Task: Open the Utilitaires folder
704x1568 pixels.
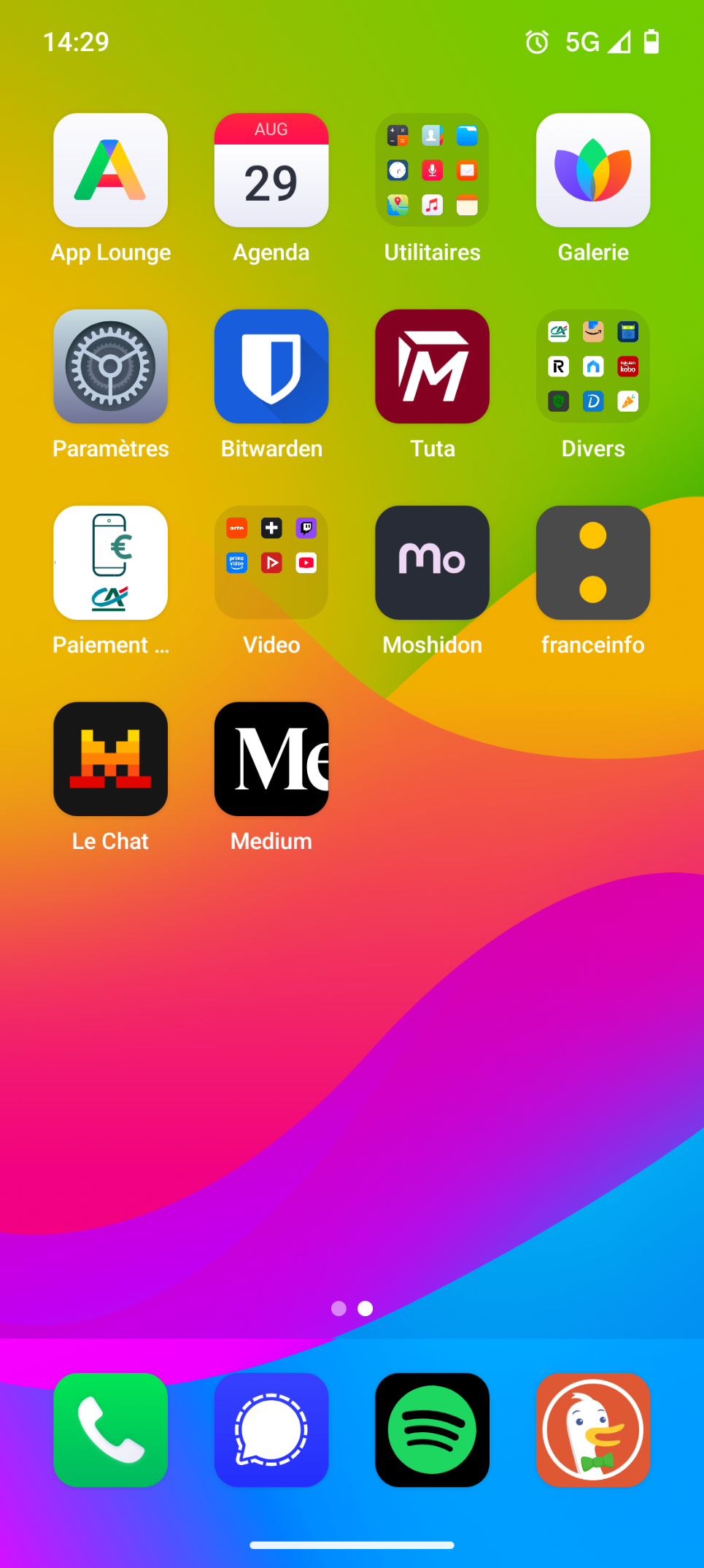Action: click(x=432, y=170)
